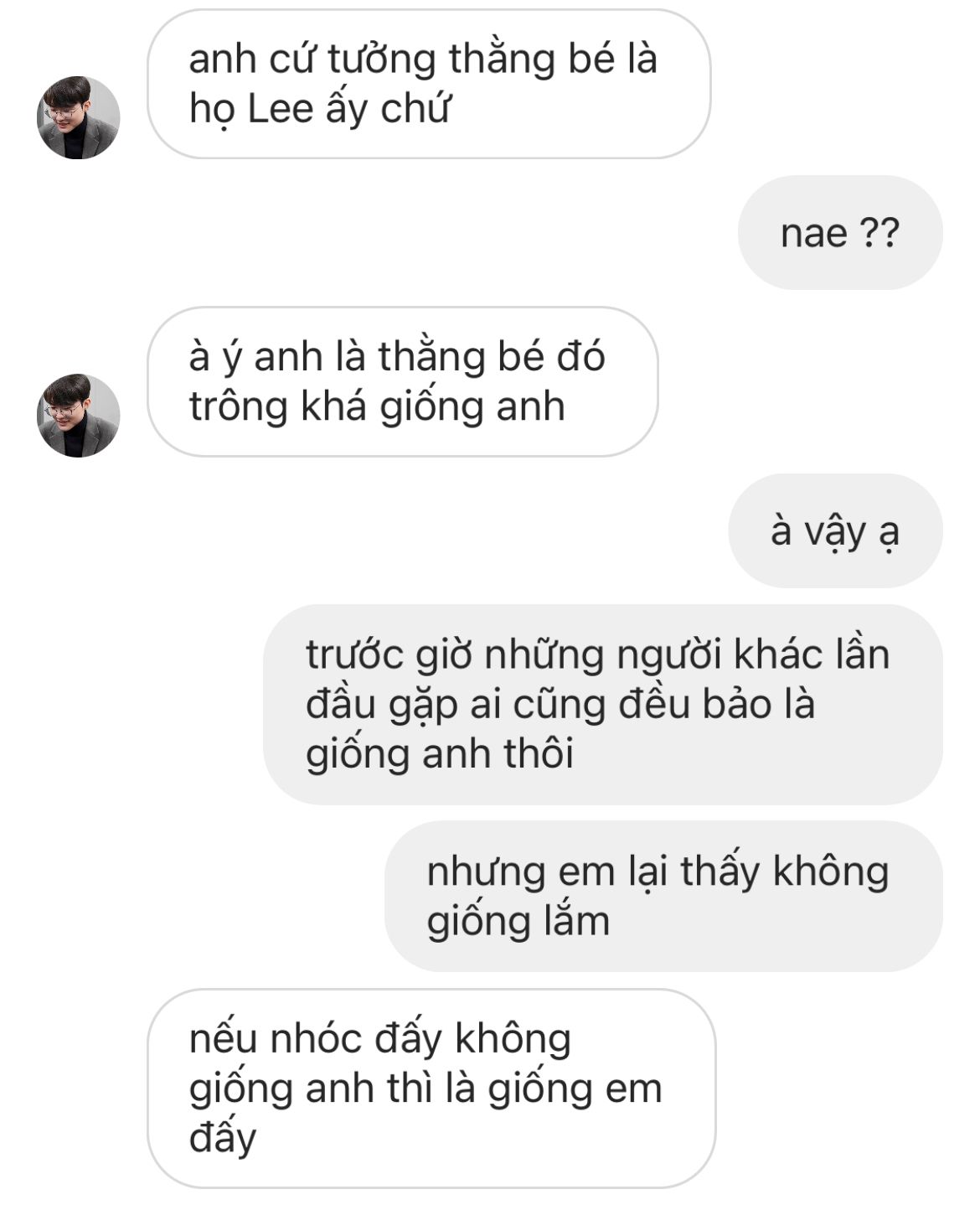Open sender's avatar beside "họ Lee ấy chứ" message

[79, 117]
